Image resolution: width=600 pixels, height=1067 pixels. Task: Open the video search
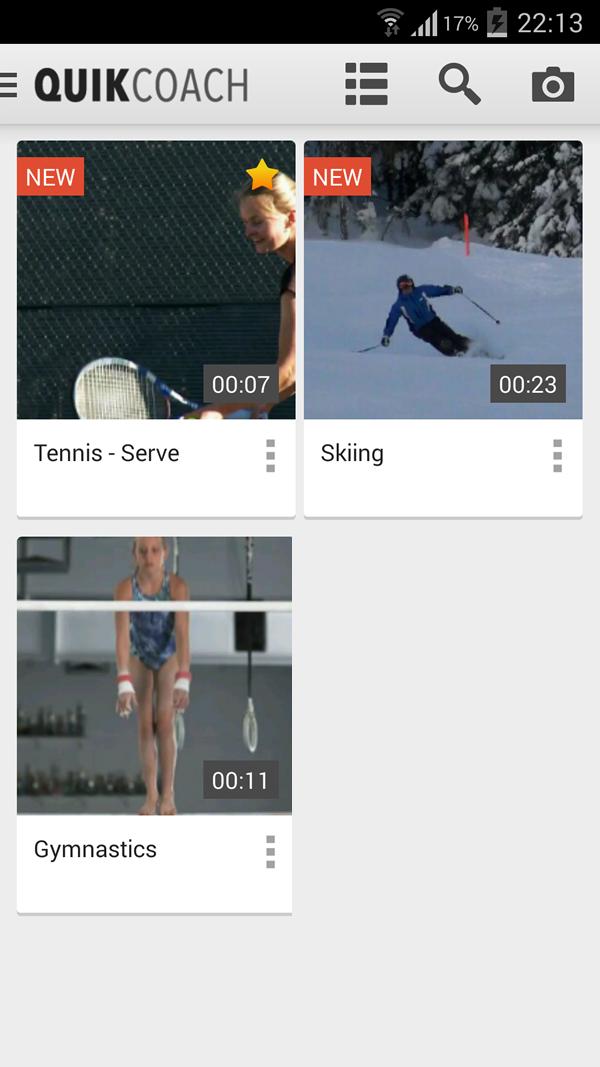(x=459, y=85)
